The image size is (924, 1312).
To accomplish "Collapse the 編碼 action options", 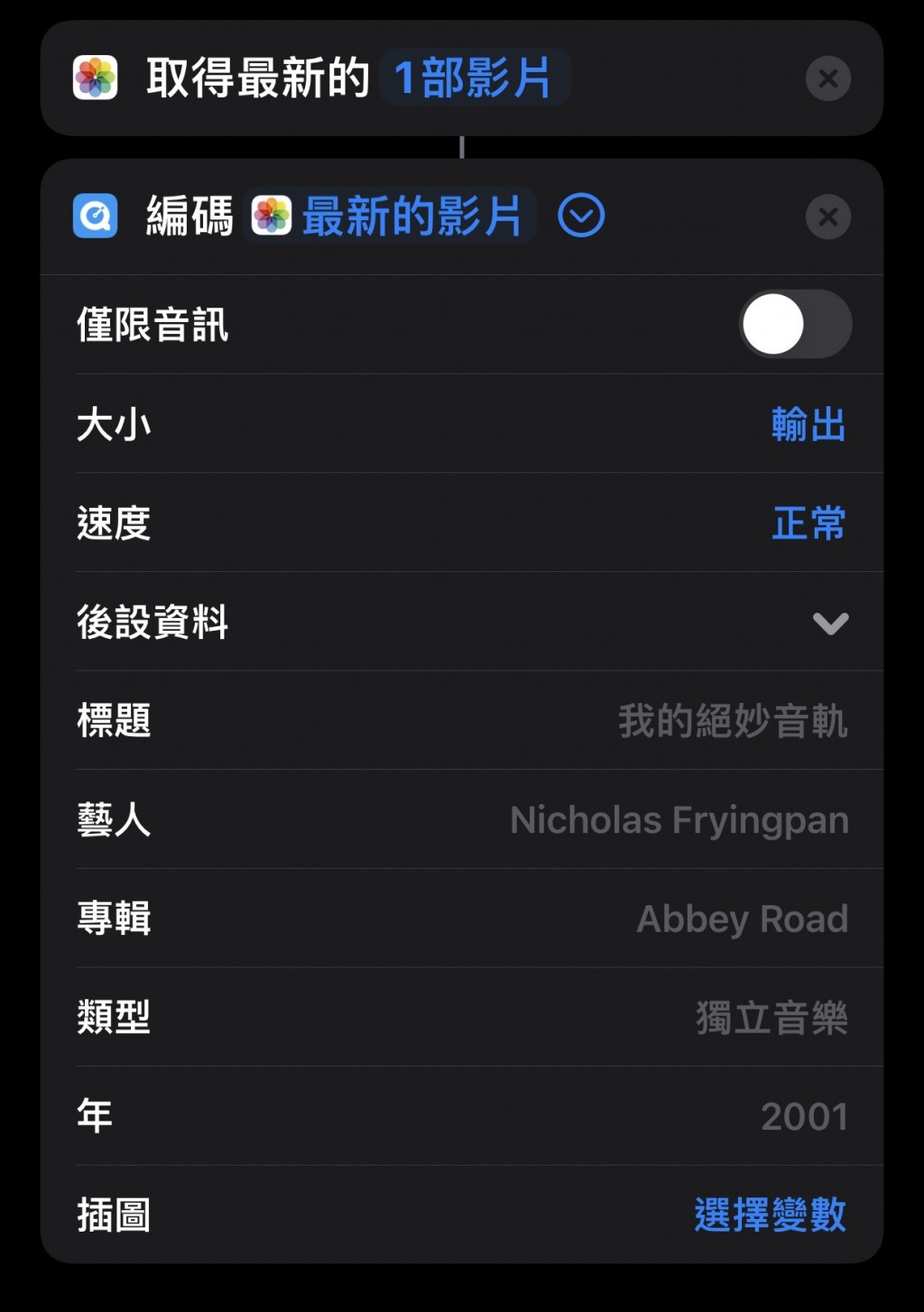I will 581,217.
